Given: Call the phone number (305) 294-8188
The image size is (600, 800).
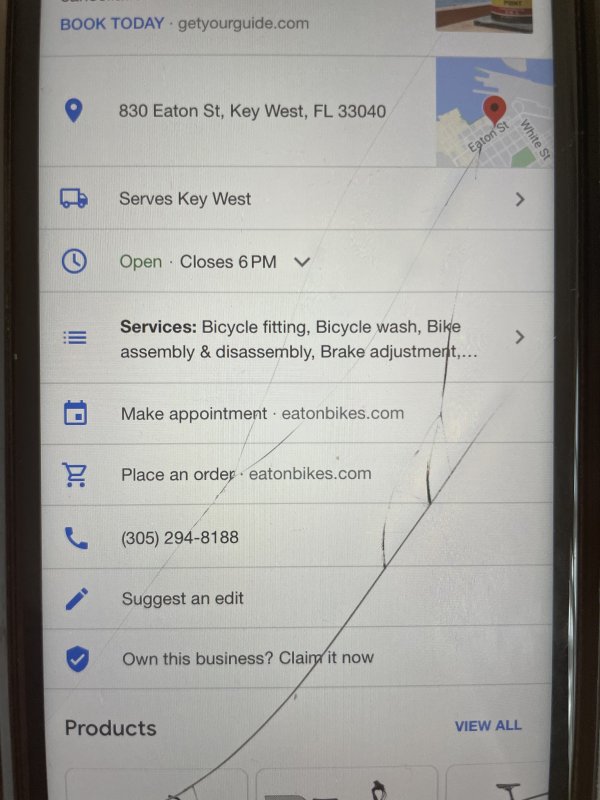Looking at the screenshot, I should [x=180, y=538].
